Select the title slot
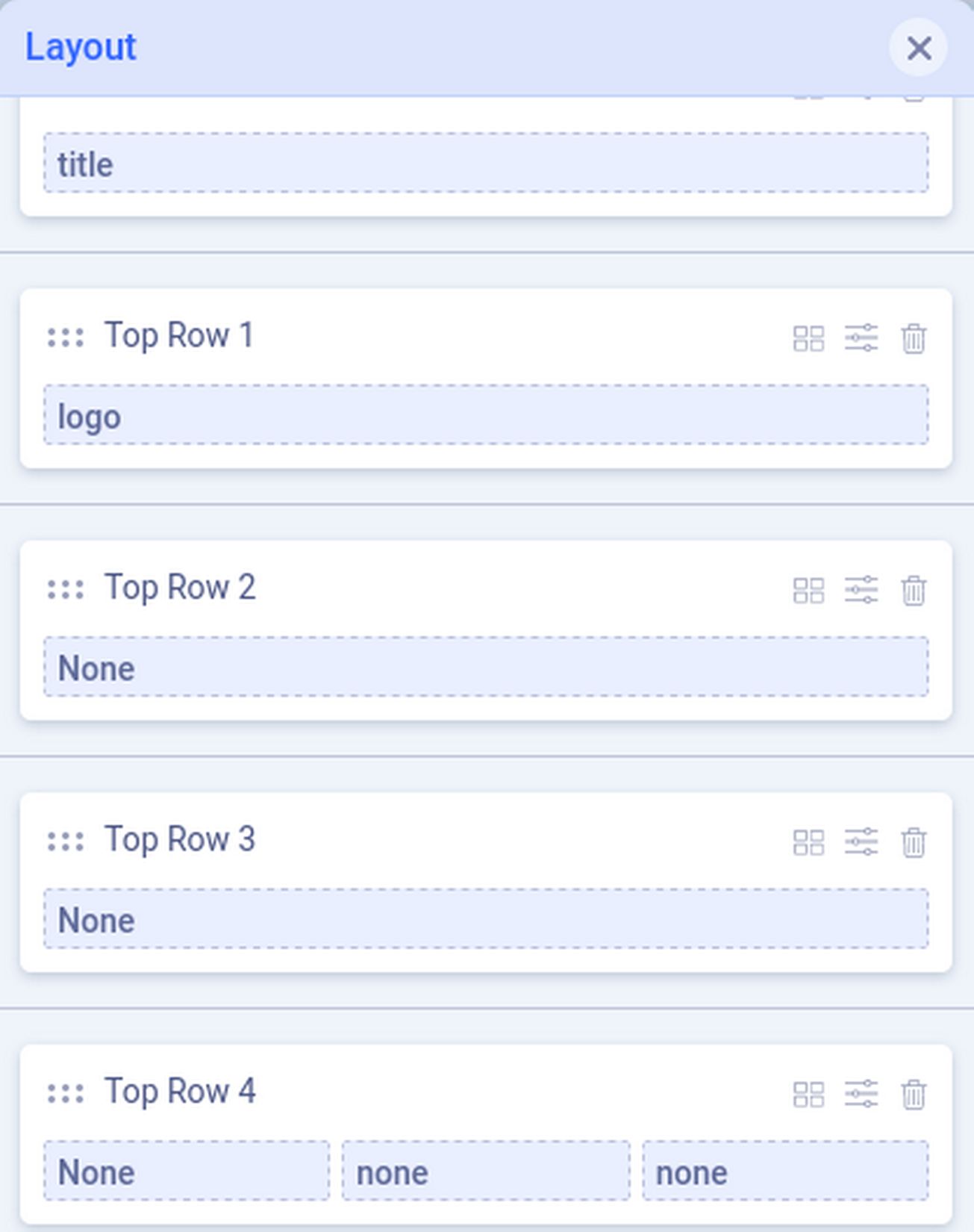The image size is (974, 1232). tap(486, 163)
